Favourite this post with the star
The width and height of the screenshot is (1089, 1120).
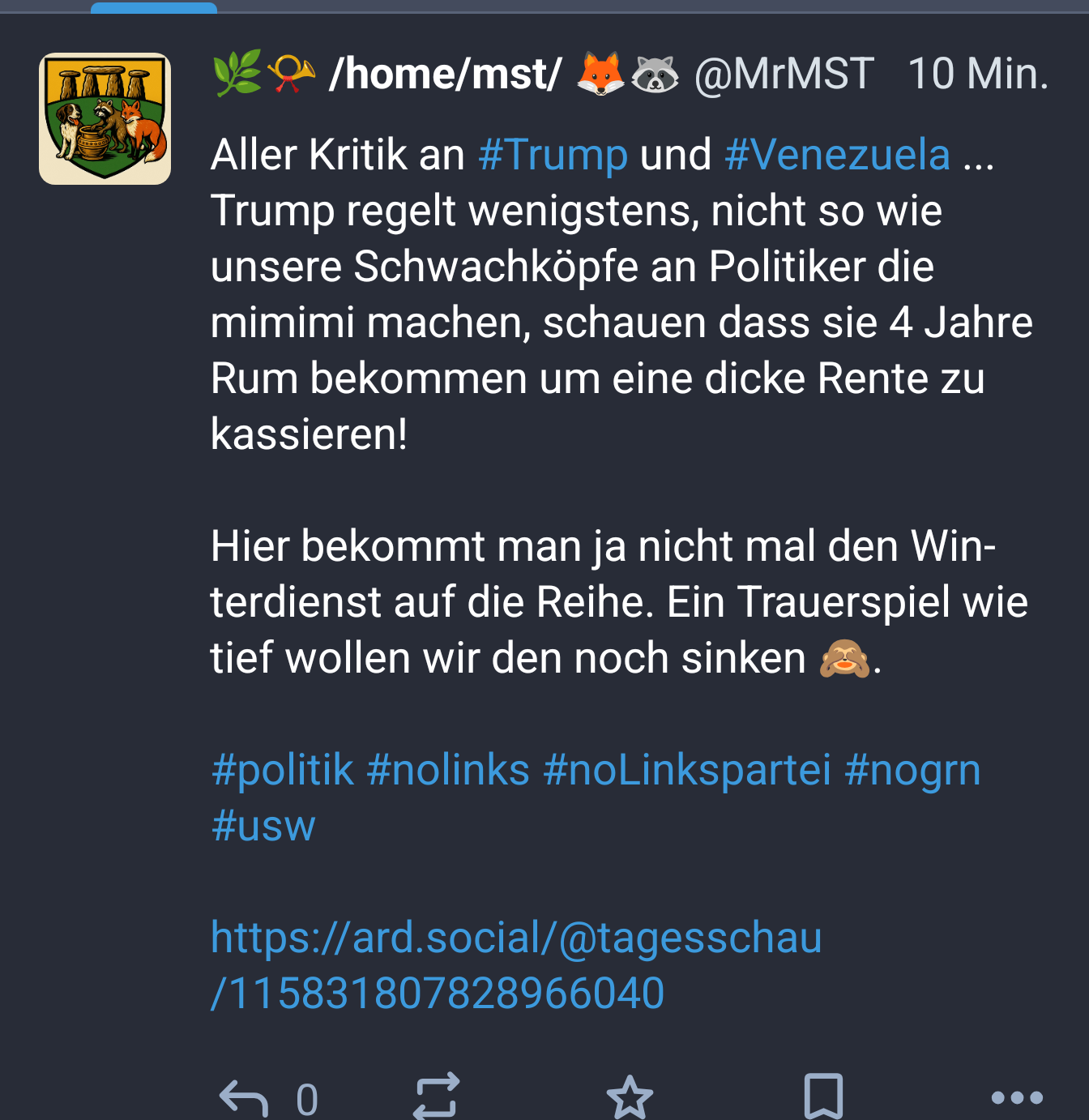(x=630, y=1097)
